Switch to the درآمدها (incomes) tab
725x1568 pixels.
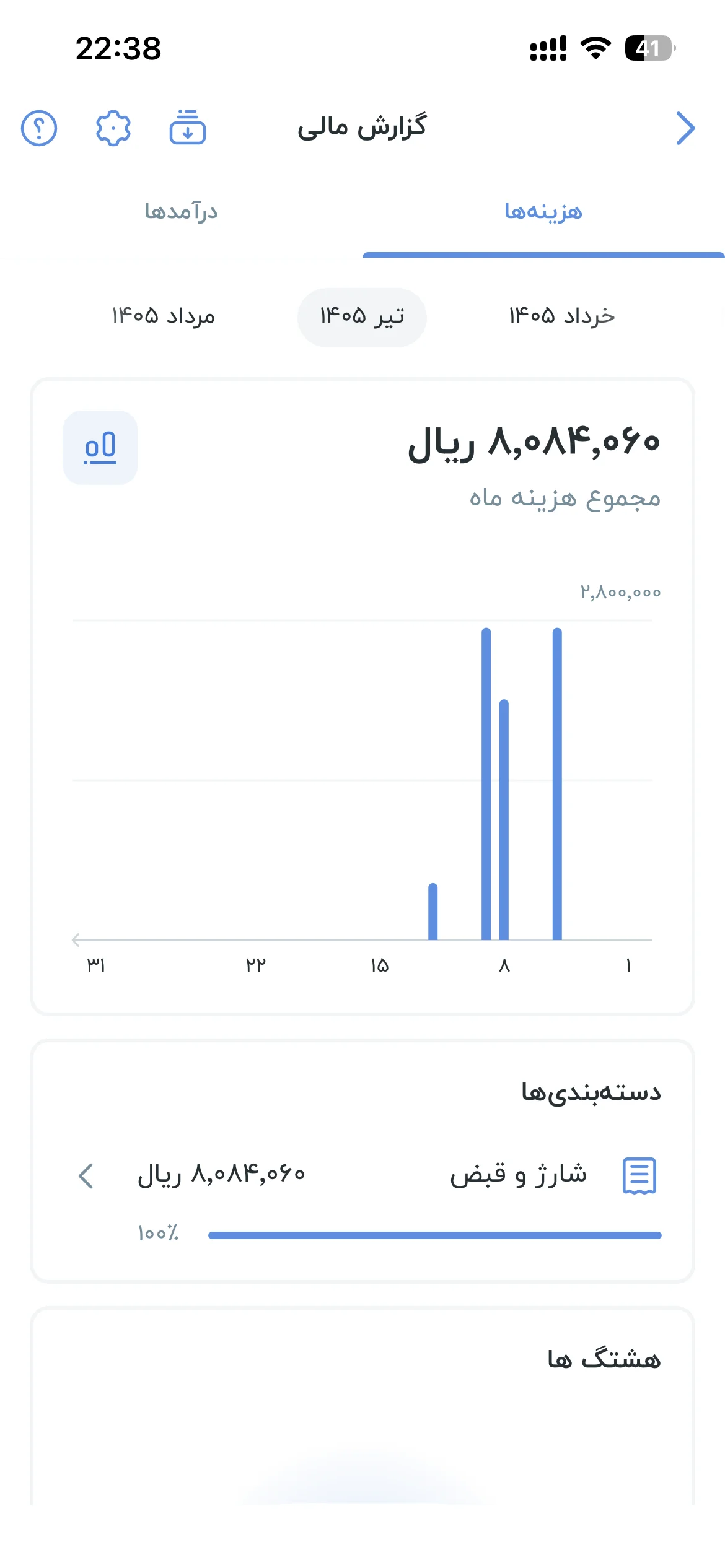tap(181, 212)
